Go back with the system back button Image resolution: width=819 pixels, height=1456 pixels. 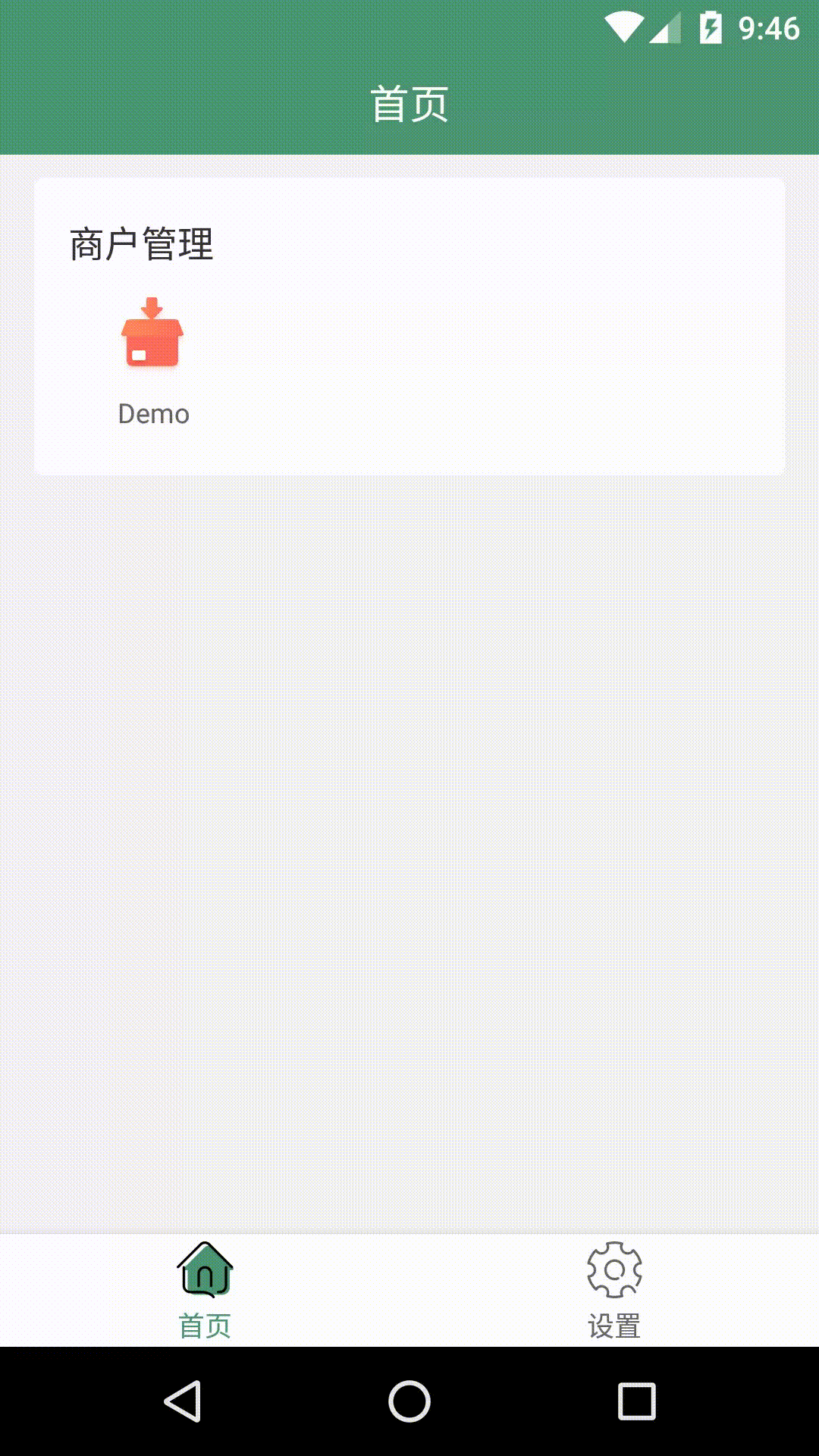tap(183, 1401)
